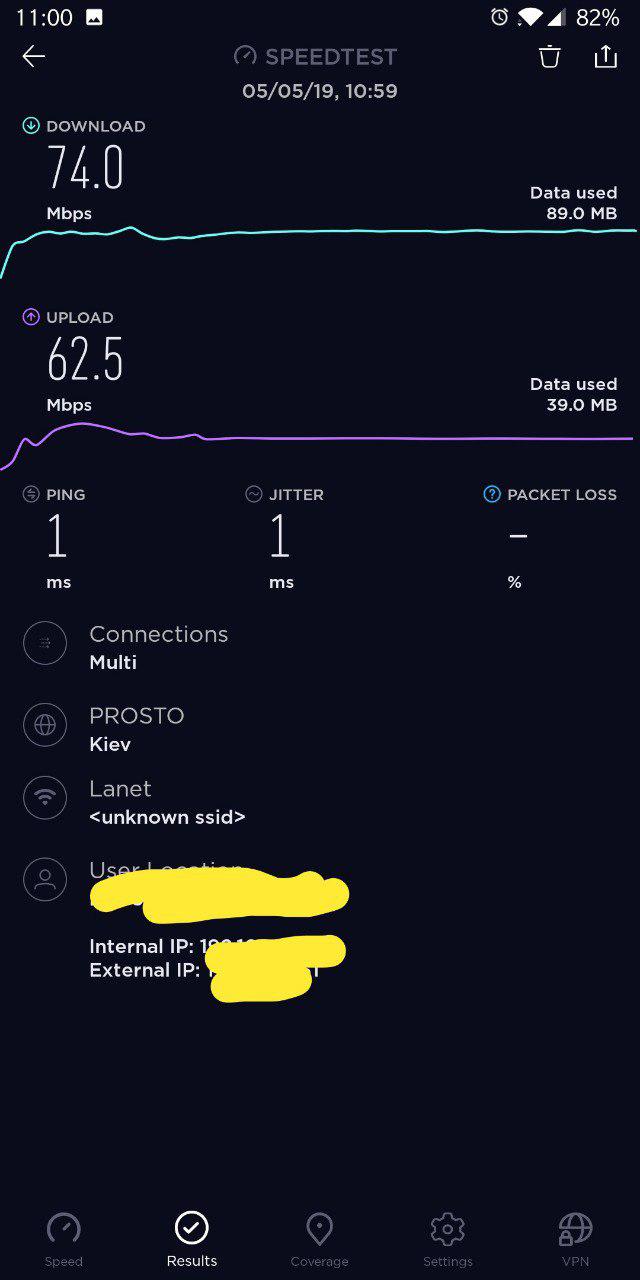Delete this speed test result

coord(549,57)
